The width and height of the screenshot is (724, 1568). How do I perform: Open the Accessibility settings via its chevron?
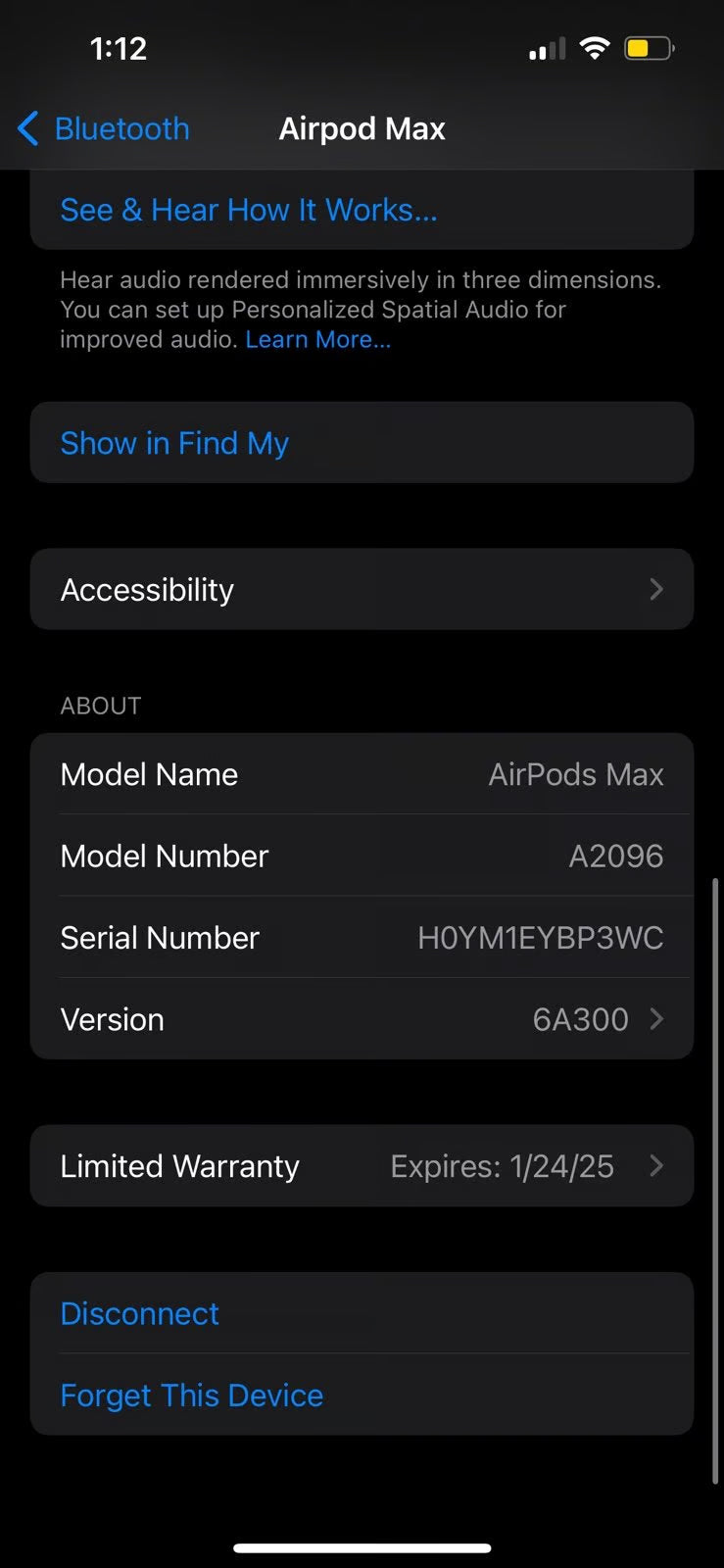click(x=655, y=589)
